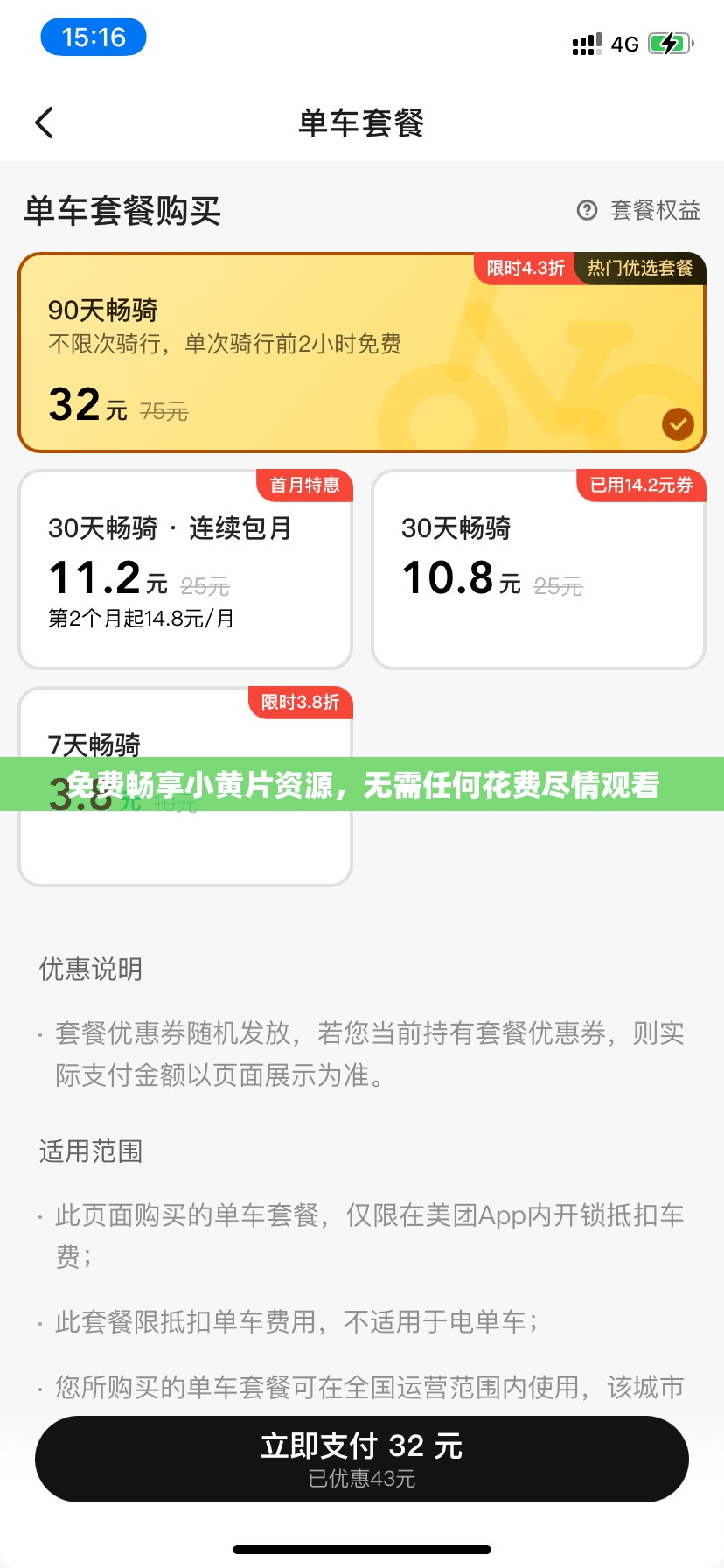Tap the 单车套餐 title bar
This screenshot has height=1568, width=724.
click(362, 123)
